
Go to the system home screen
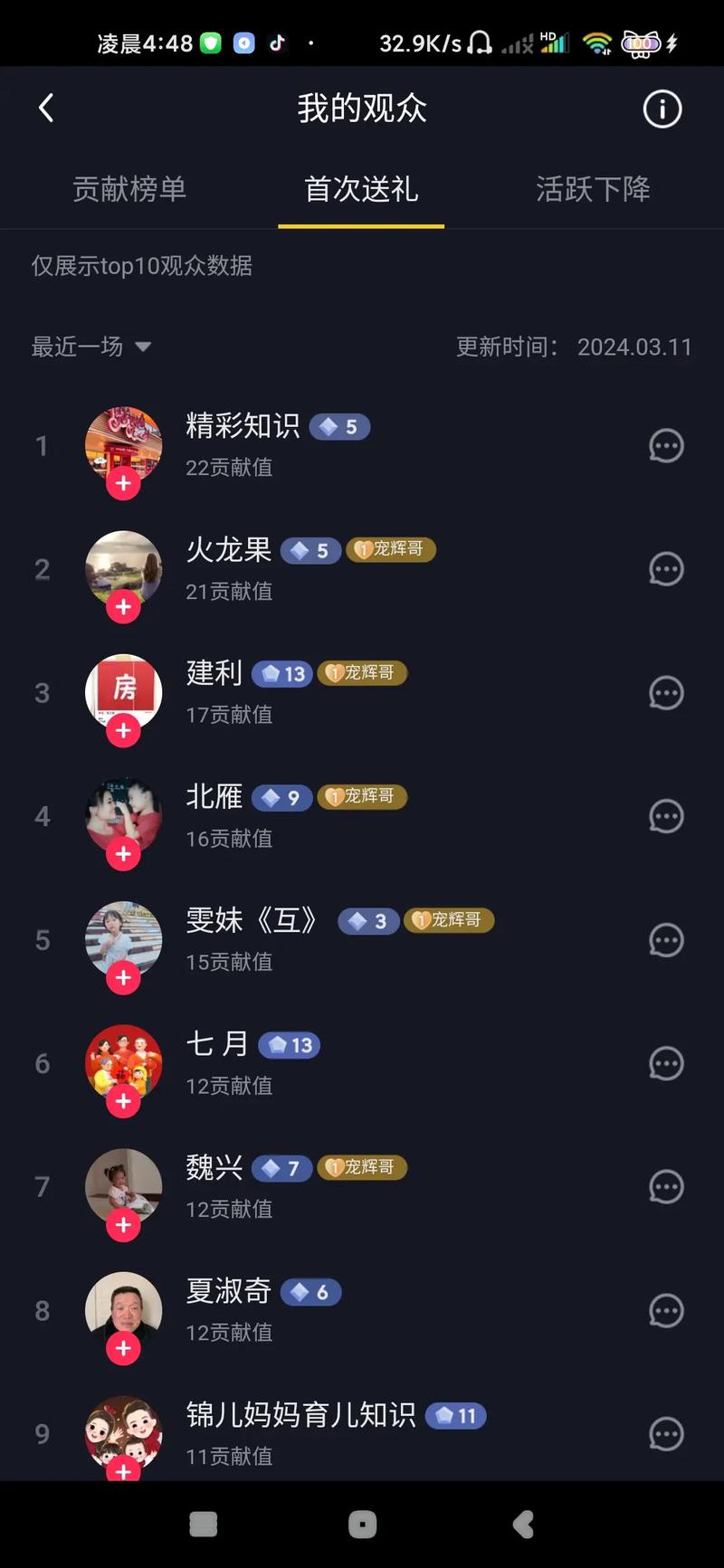[362, 1525]
